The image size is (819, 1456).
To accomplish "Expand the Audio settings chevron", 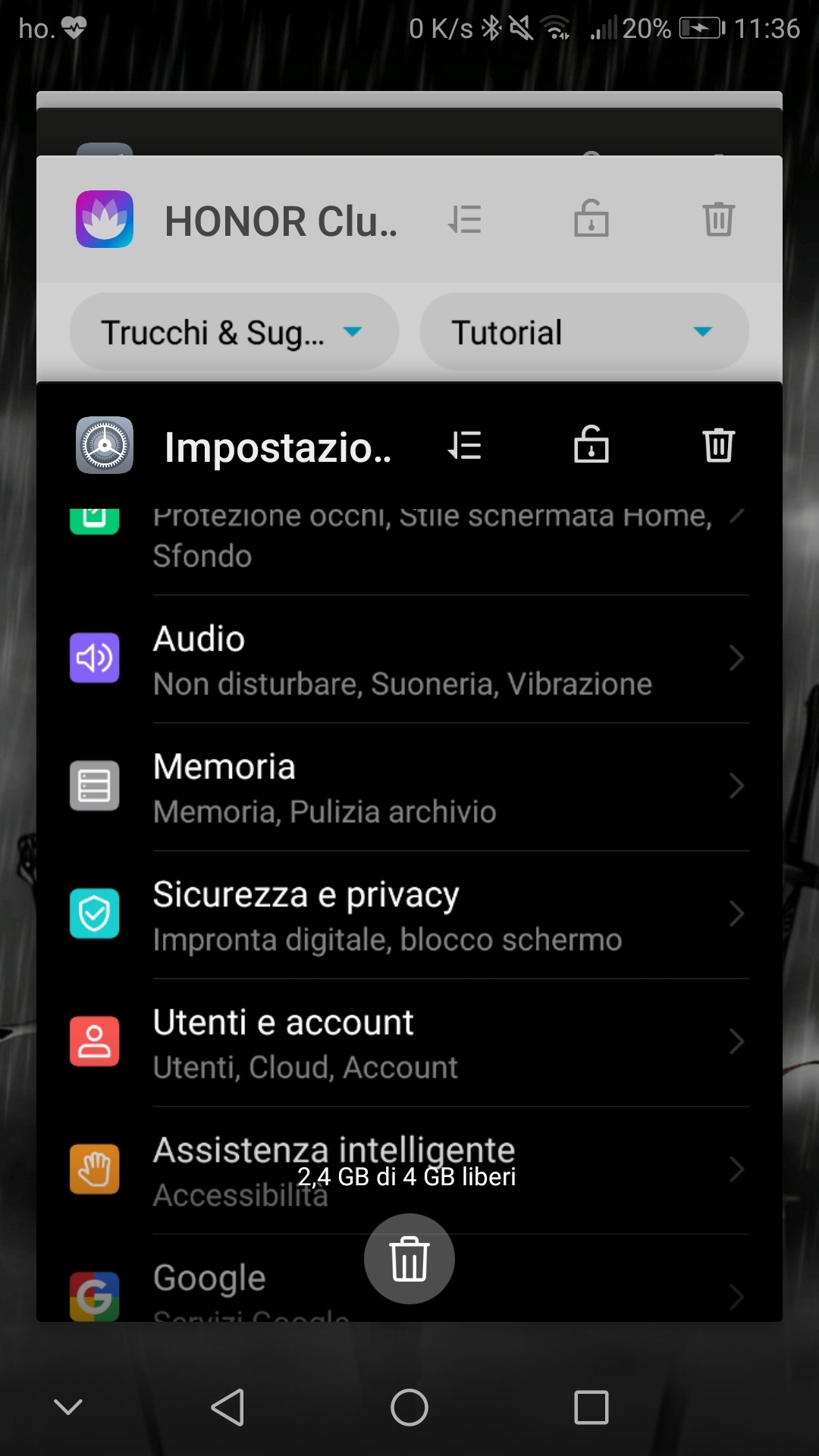I will click(x=736, y=659).
